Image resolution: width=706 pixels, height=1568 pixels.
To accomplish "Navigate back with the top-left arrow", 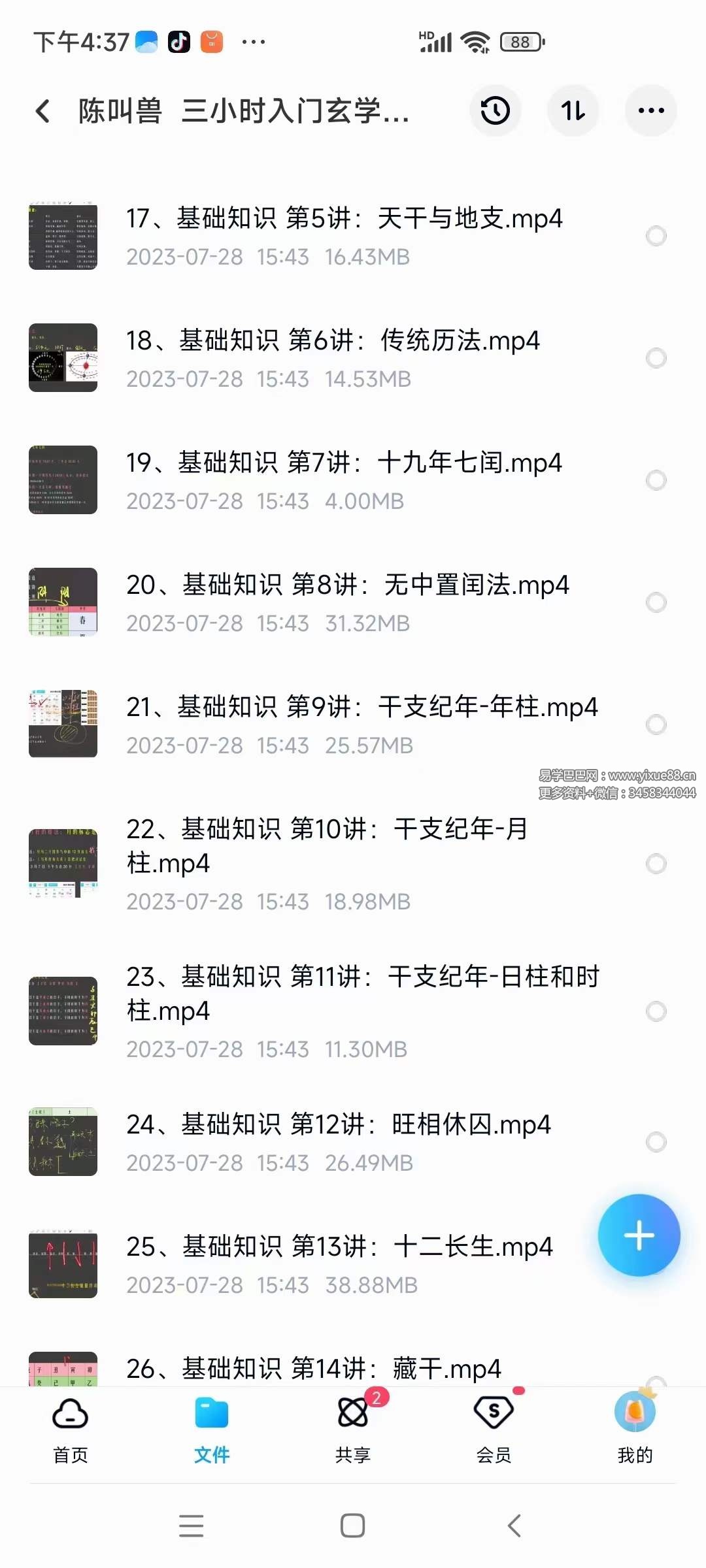I will click(42, 111).
